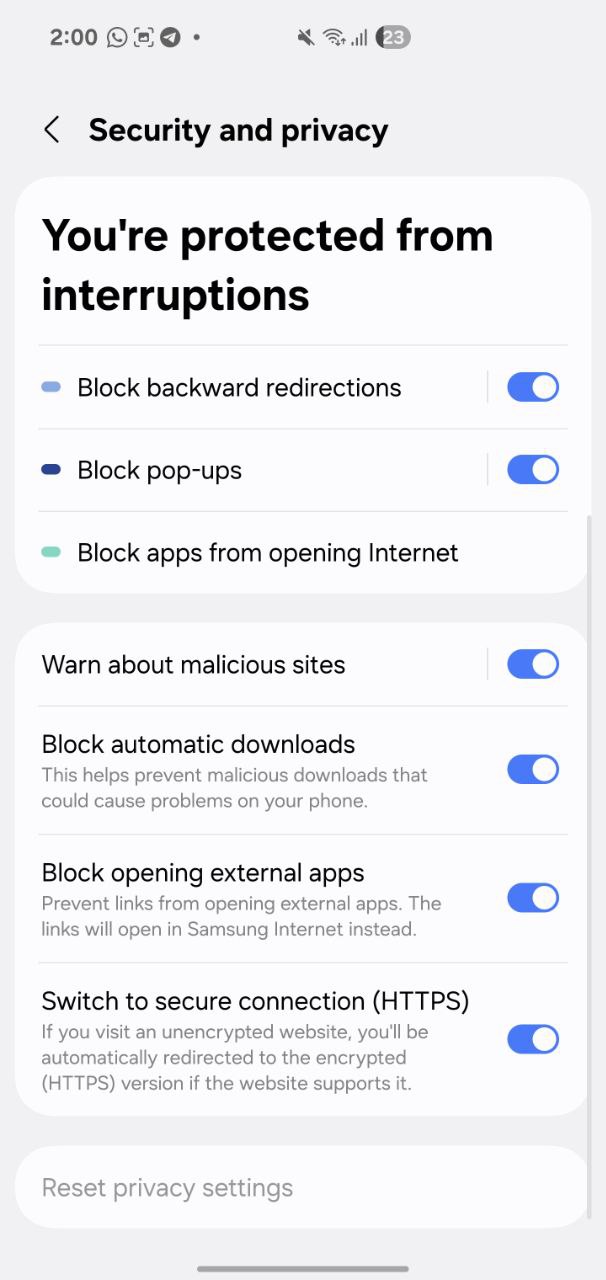The width and height of the screenshot is (606, 1280).
Task: Open Block apps from opening Internet
Action: (302, 552)
